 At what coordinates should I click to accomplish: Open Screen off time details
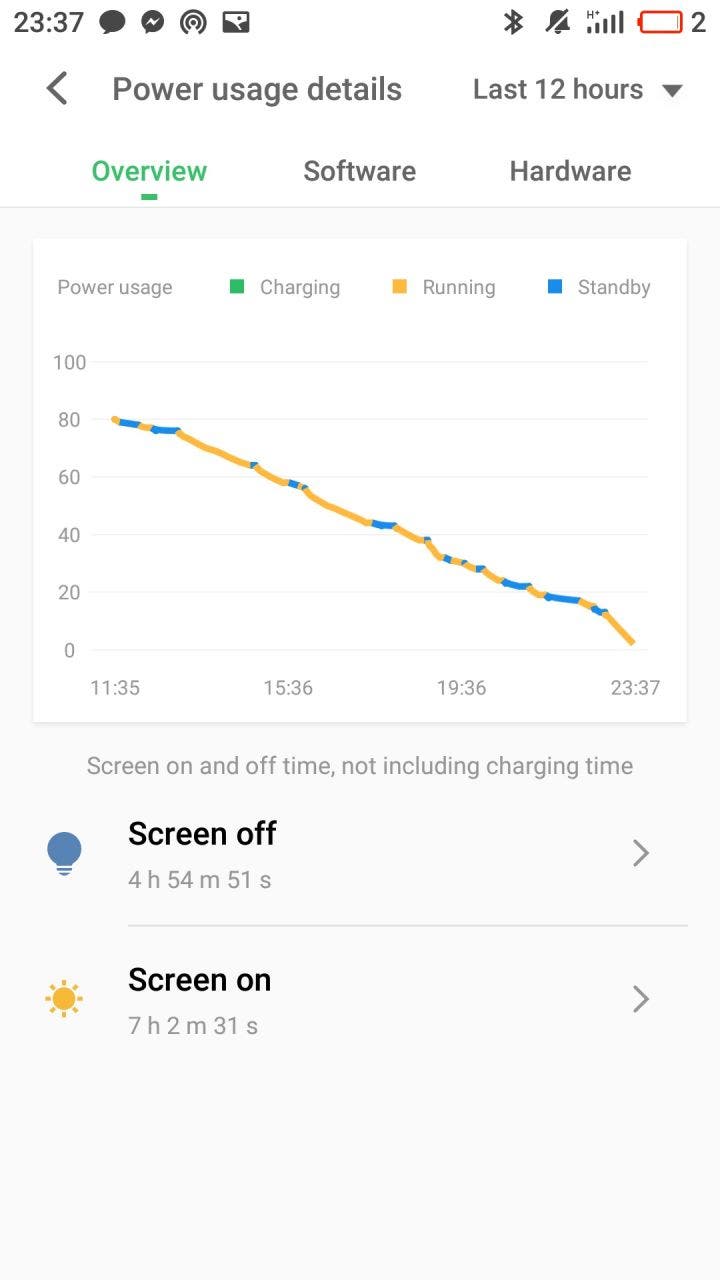[x=360, y=853]
